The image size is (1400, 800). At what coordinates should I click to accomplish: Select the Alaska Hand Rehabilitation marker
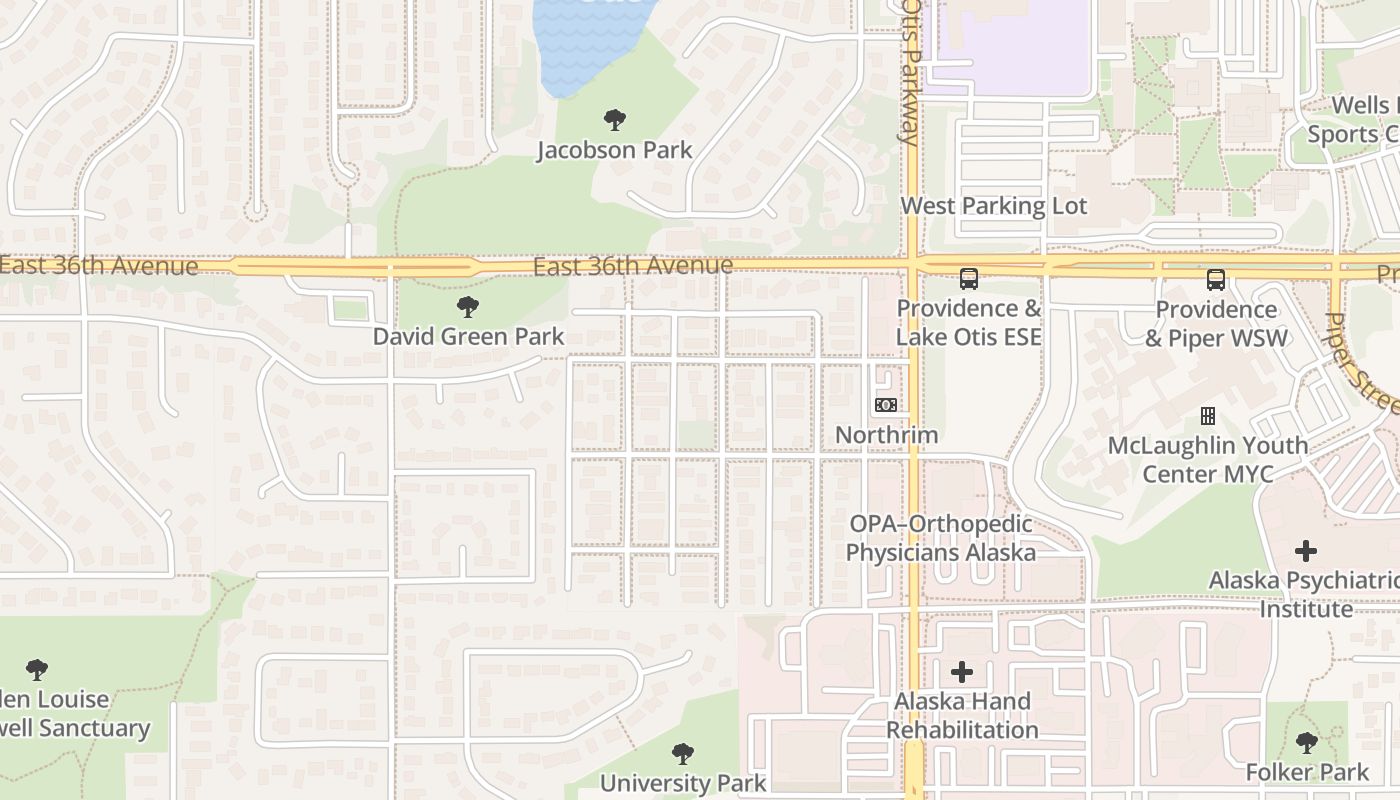[961, 672]
